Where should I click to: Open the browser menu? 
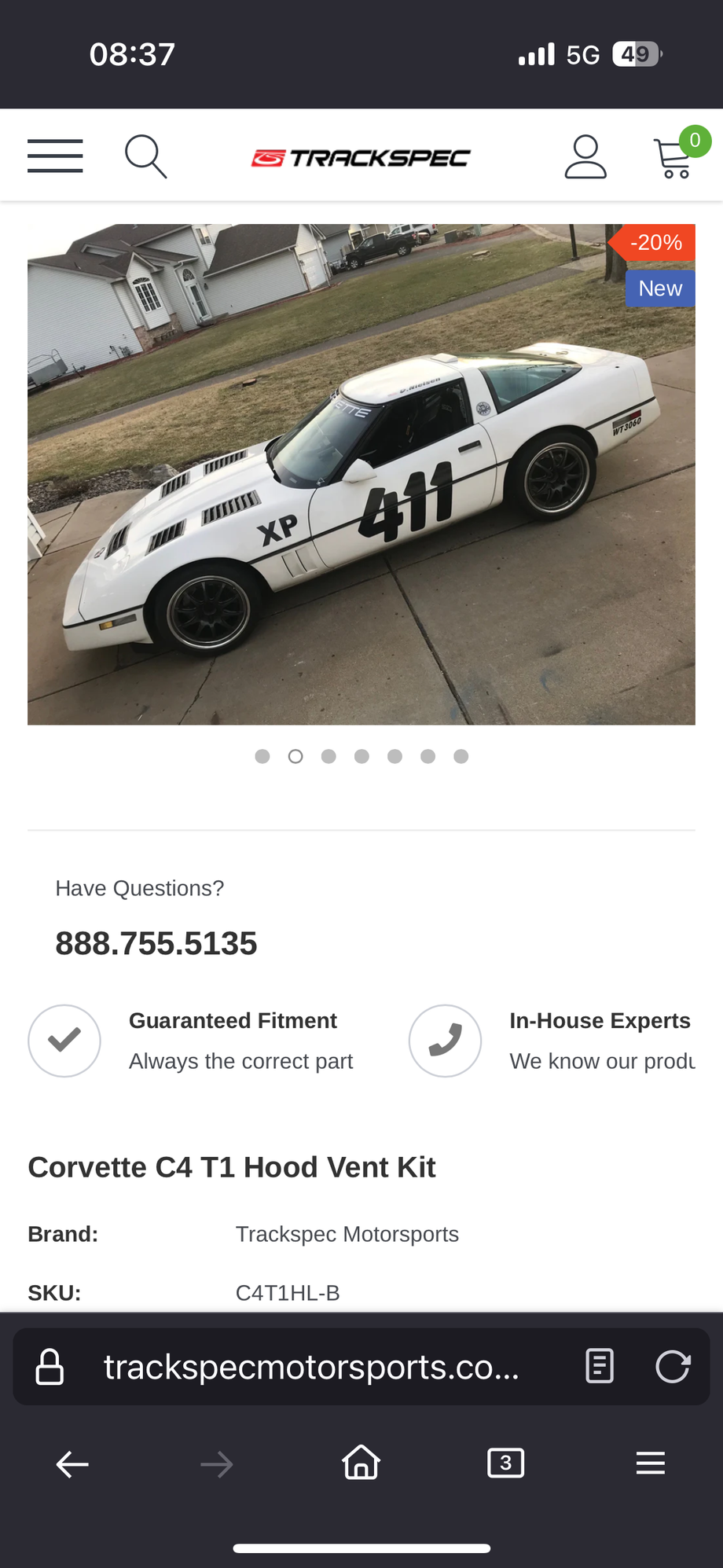[x=651, y=1463]
